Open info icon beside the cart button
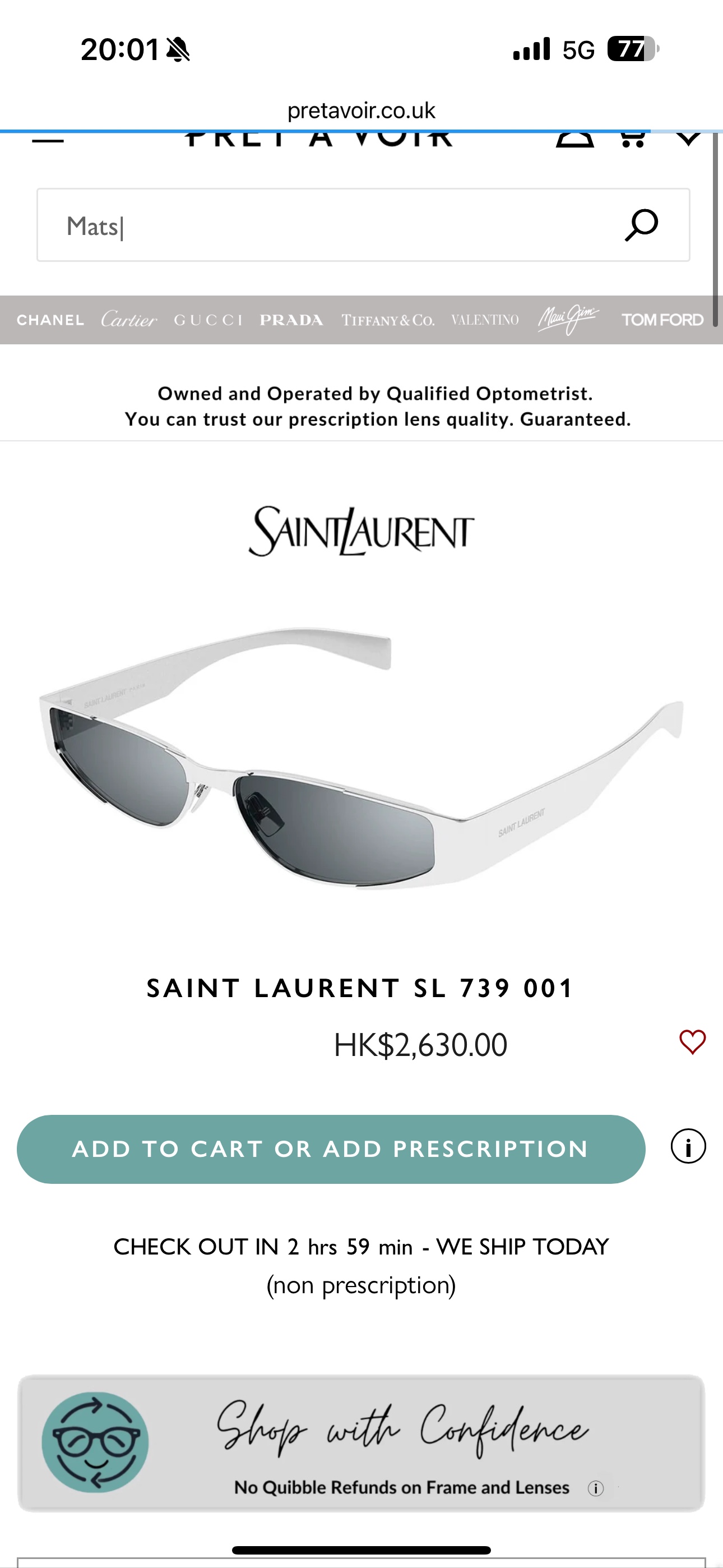This screenshot has width=723, height=1568. click(x=688, y=1147)
